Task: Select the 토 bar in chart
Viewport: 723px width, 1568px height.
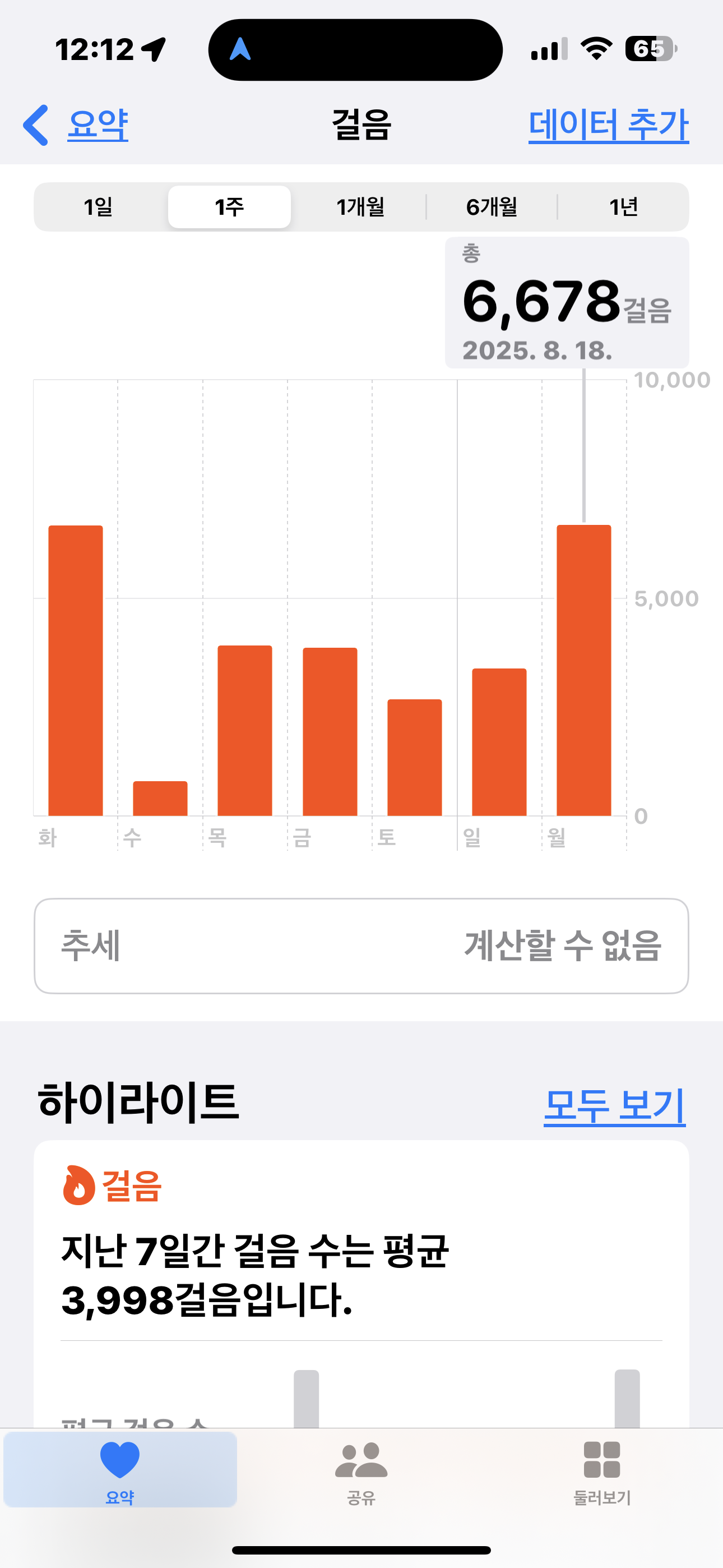Action: (414, 757)
